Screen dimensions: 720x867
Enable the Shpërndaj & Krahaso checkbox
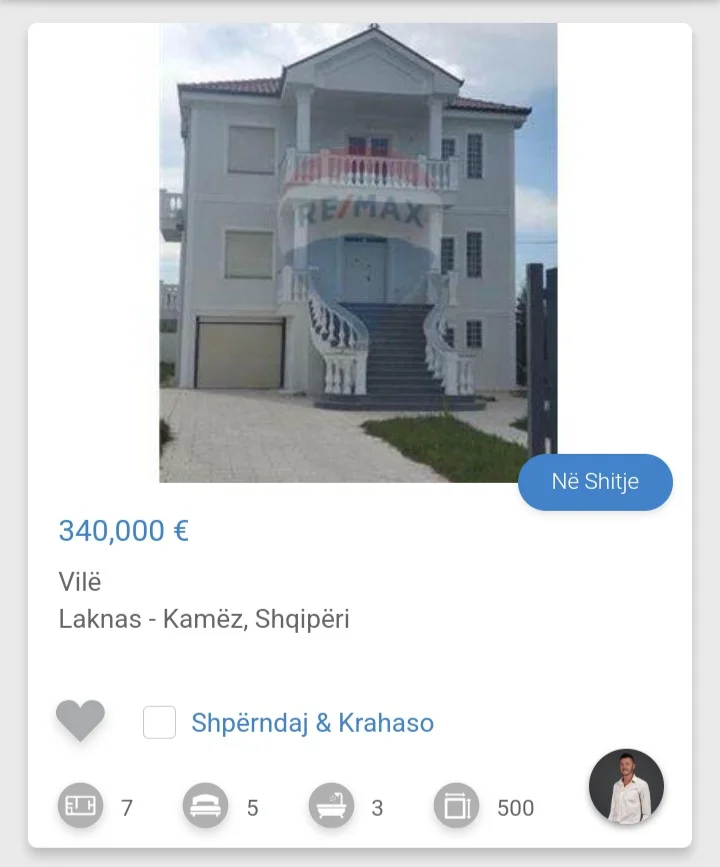(x=160, y=721)
